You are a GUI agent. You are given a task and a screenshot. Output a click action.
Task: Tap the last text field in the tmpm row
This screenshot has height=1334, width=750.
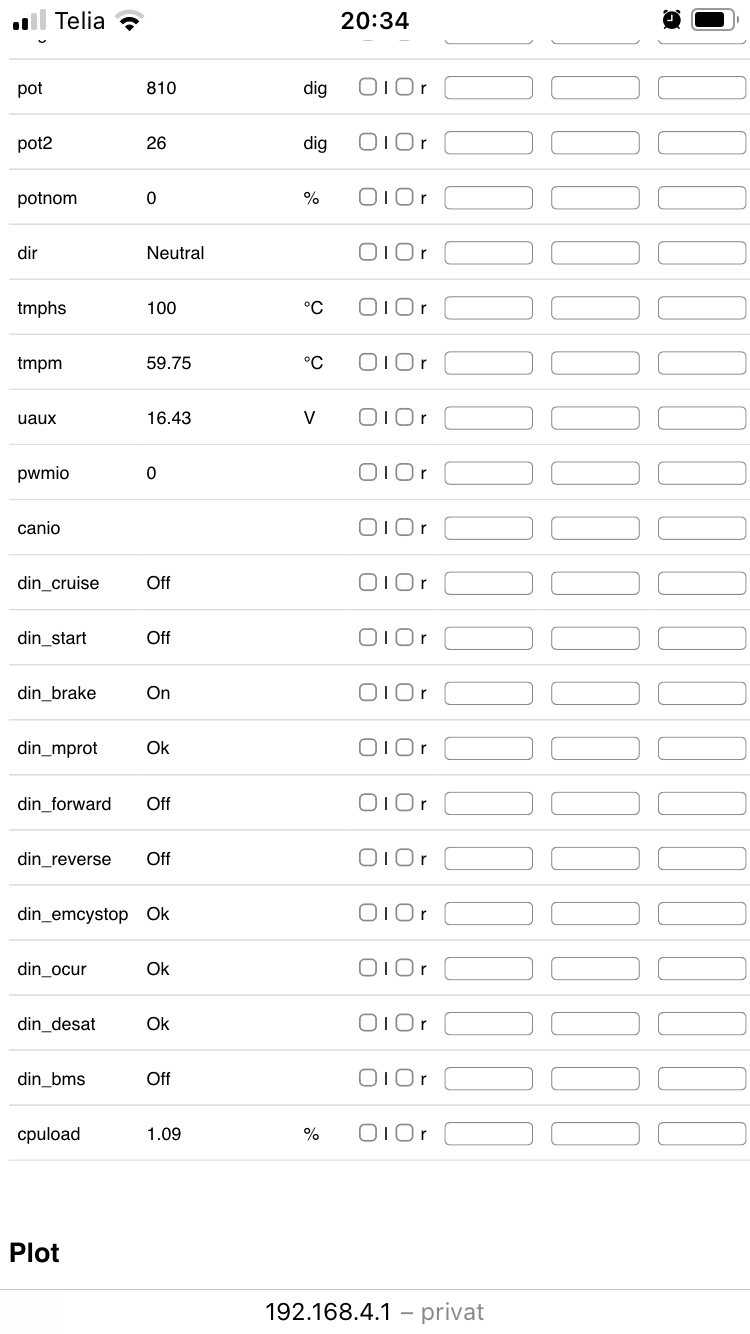(702, 363)
